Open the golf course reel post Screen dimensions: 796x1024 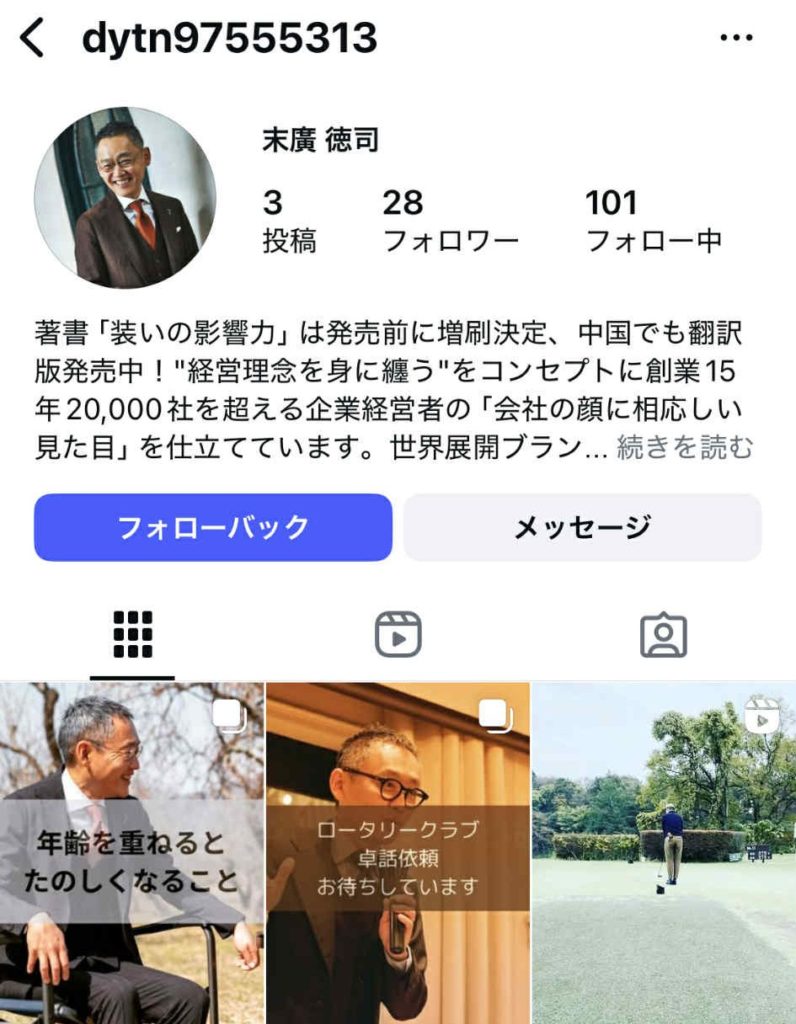664,853
